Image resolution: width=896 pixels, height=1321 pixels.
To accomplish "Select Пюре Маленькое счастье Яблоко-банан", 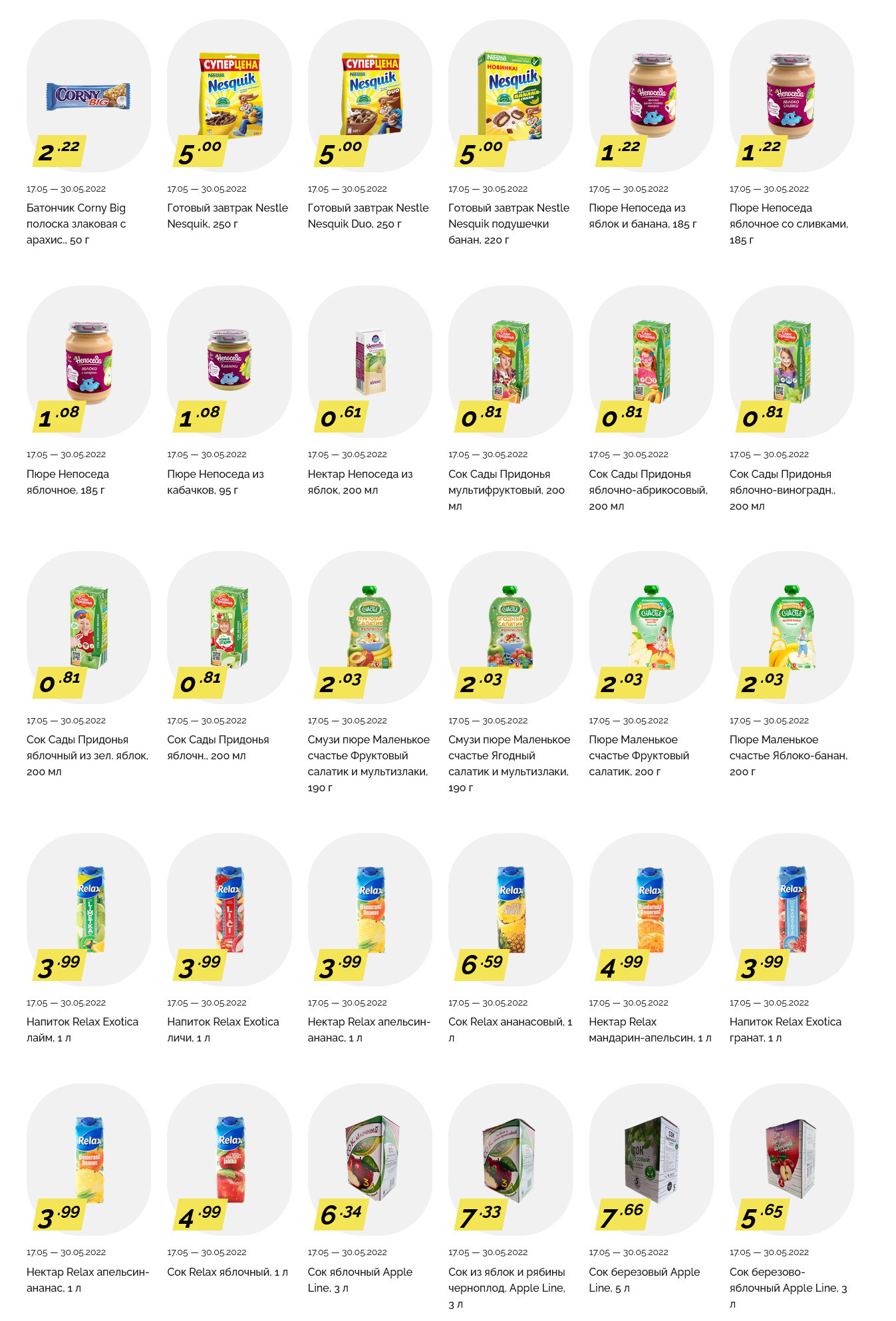I will [x=792, y=627].
